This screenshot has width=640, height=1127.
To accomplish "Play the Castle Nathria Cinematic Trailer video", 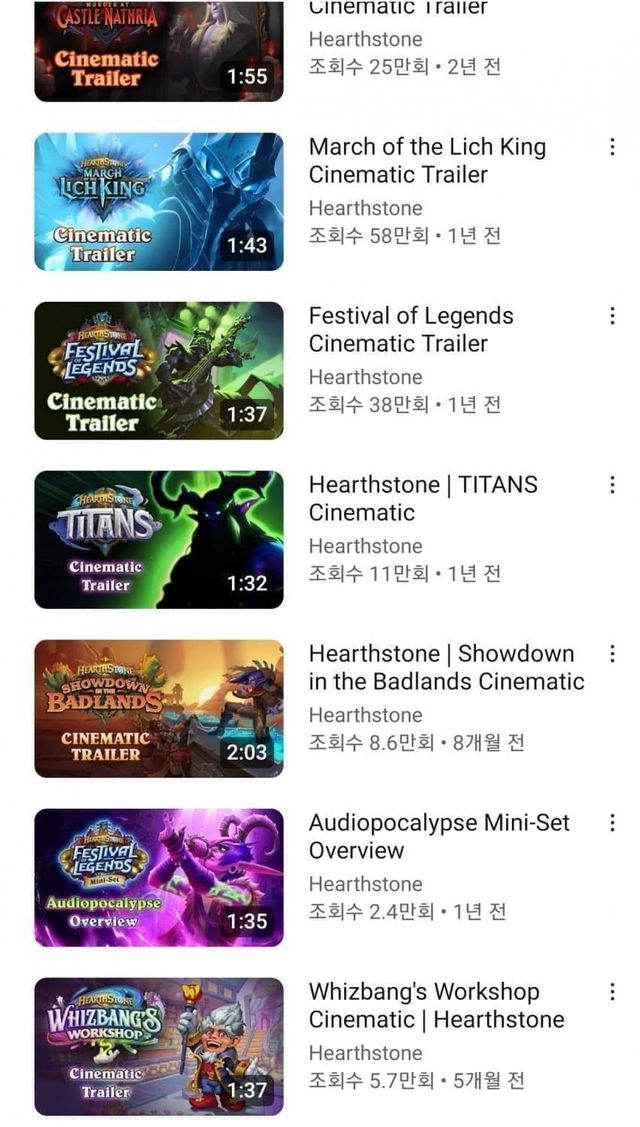I will (x=159, y=52).
